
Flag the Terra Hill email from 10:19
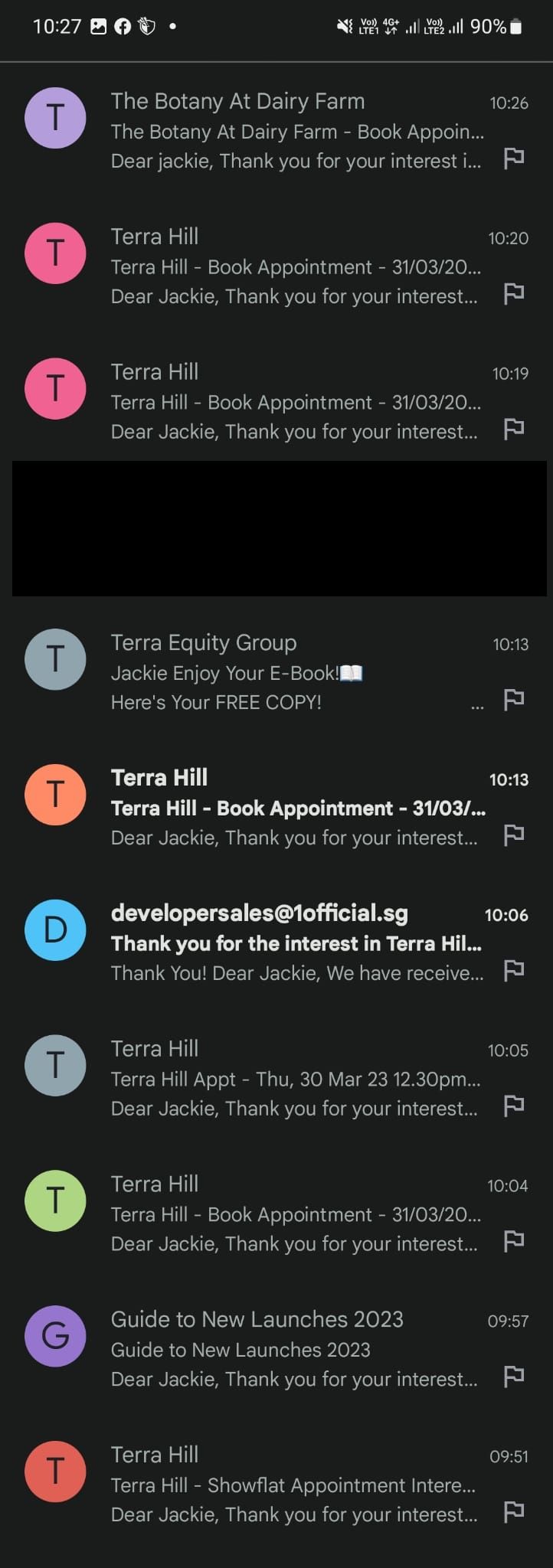tap(514, 429)
